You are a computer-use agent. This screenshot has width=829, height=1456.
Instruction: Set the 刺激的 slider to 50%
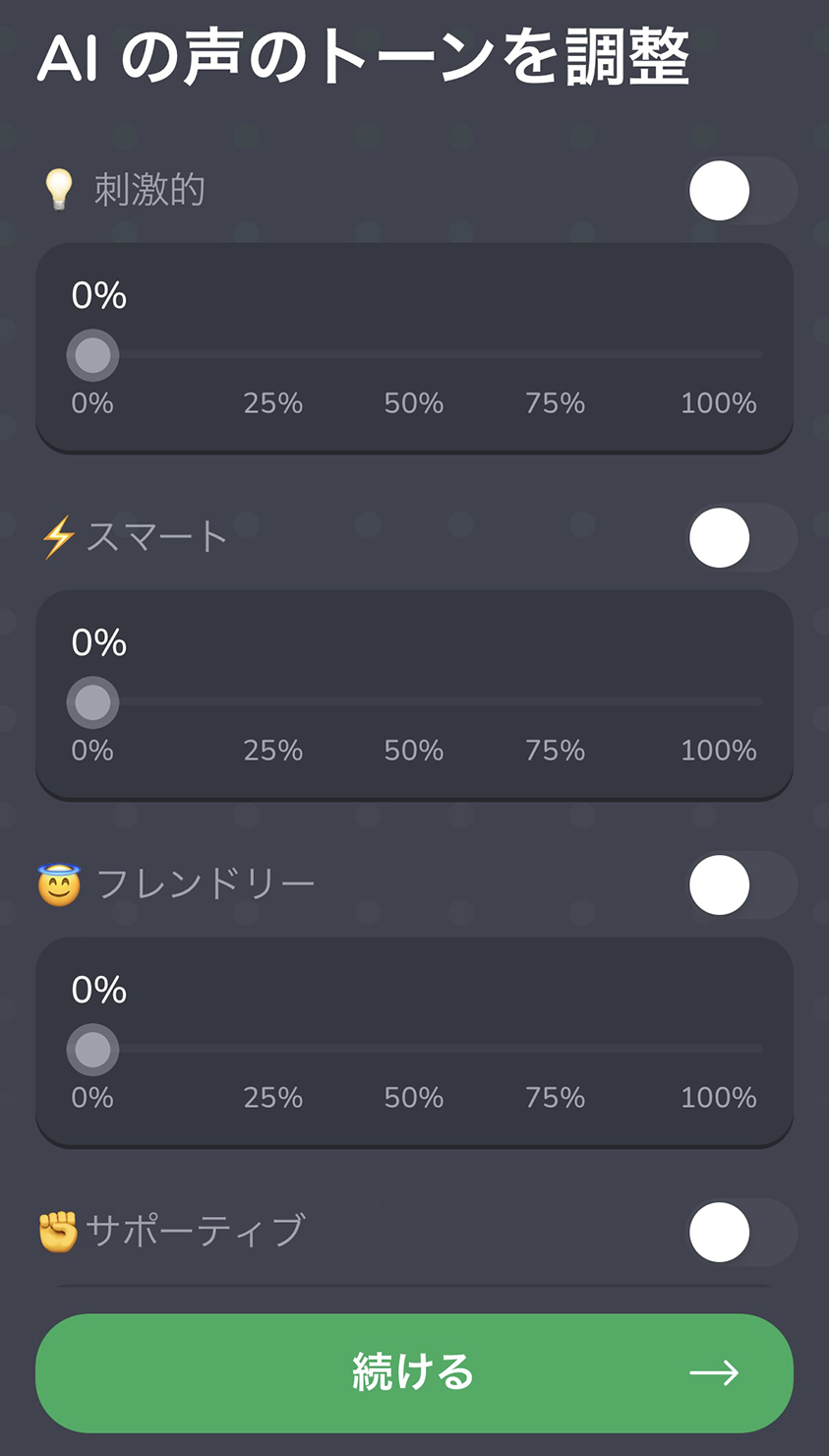pos(414,354)
